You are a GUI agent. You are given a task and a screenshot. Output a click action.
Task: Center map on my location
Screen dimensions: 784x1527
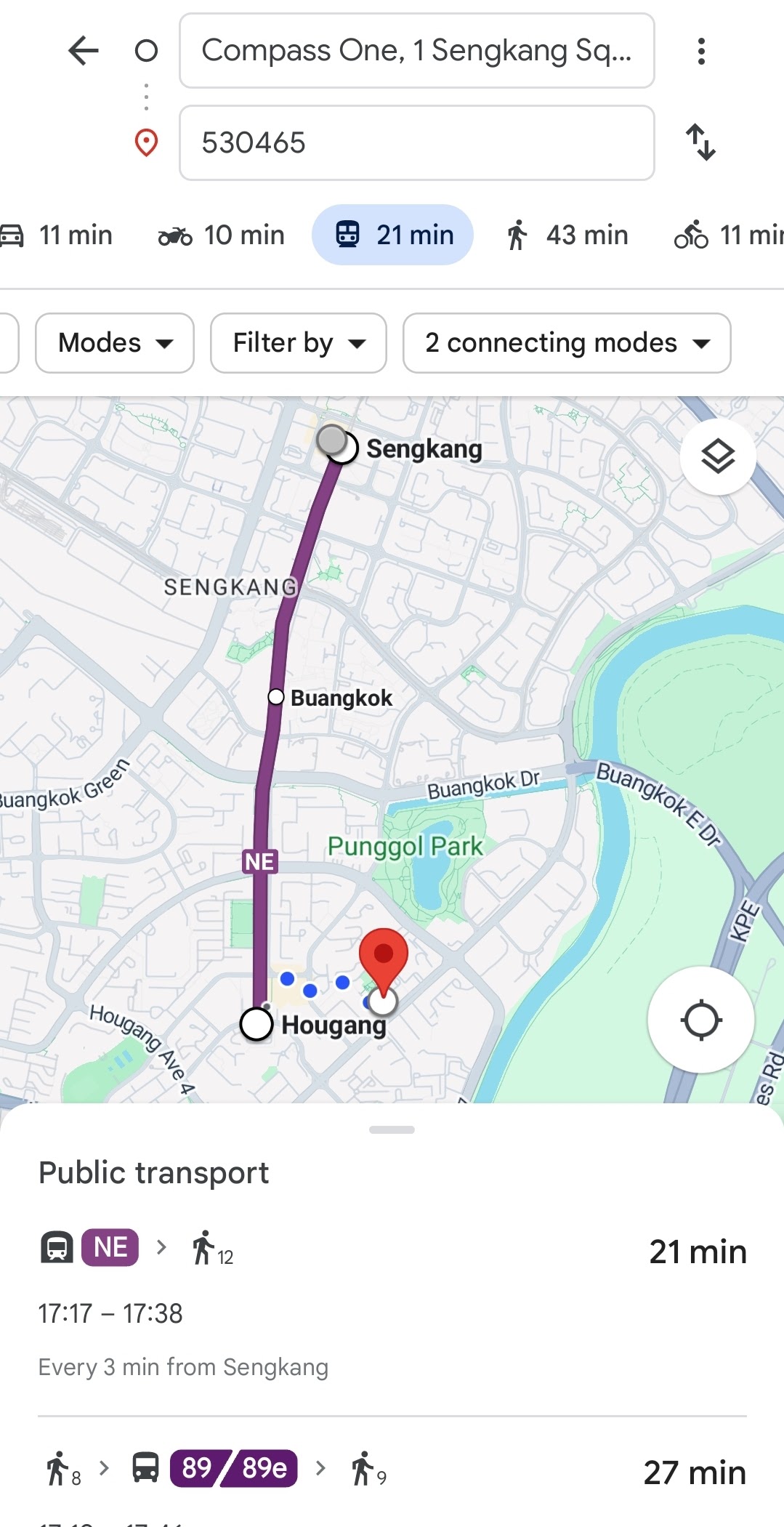click(701, 1020)
